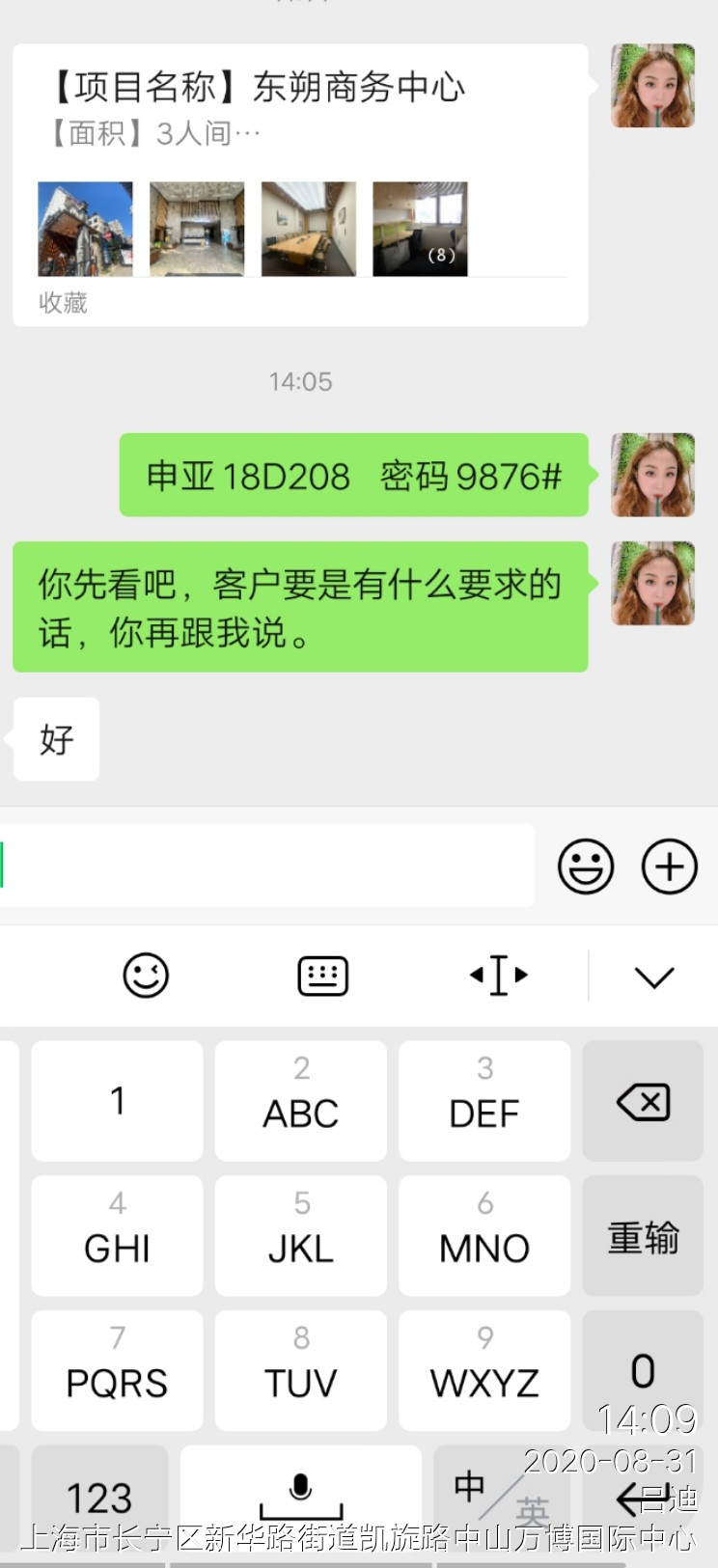Viewport: 718px width, 1568px height.
Task: Delete a character with backspace key
Action: point(643,1101)
